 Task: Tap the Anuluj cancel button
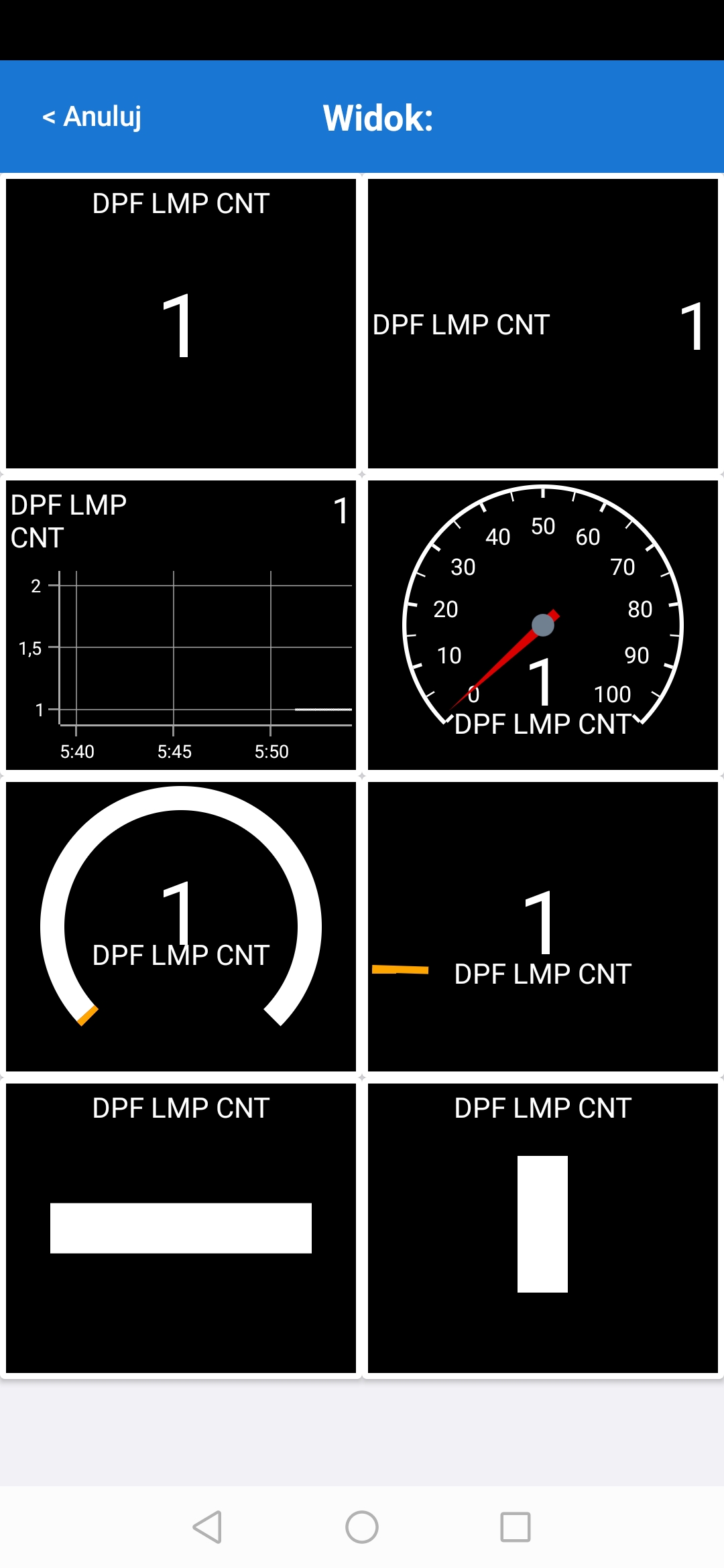tap(93, 117)
